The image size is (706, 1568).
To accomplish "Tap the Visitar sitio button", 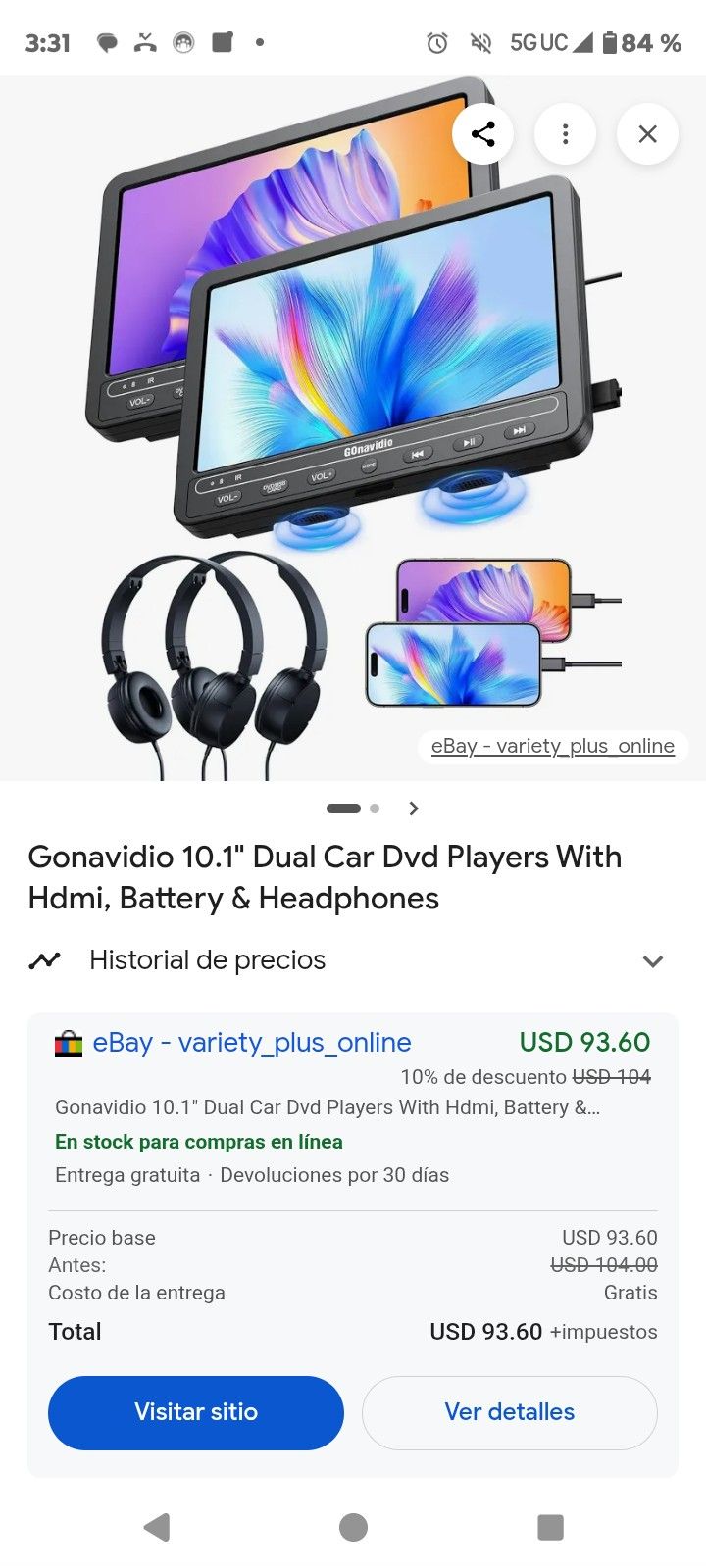I will click(x=196, y=1412).
